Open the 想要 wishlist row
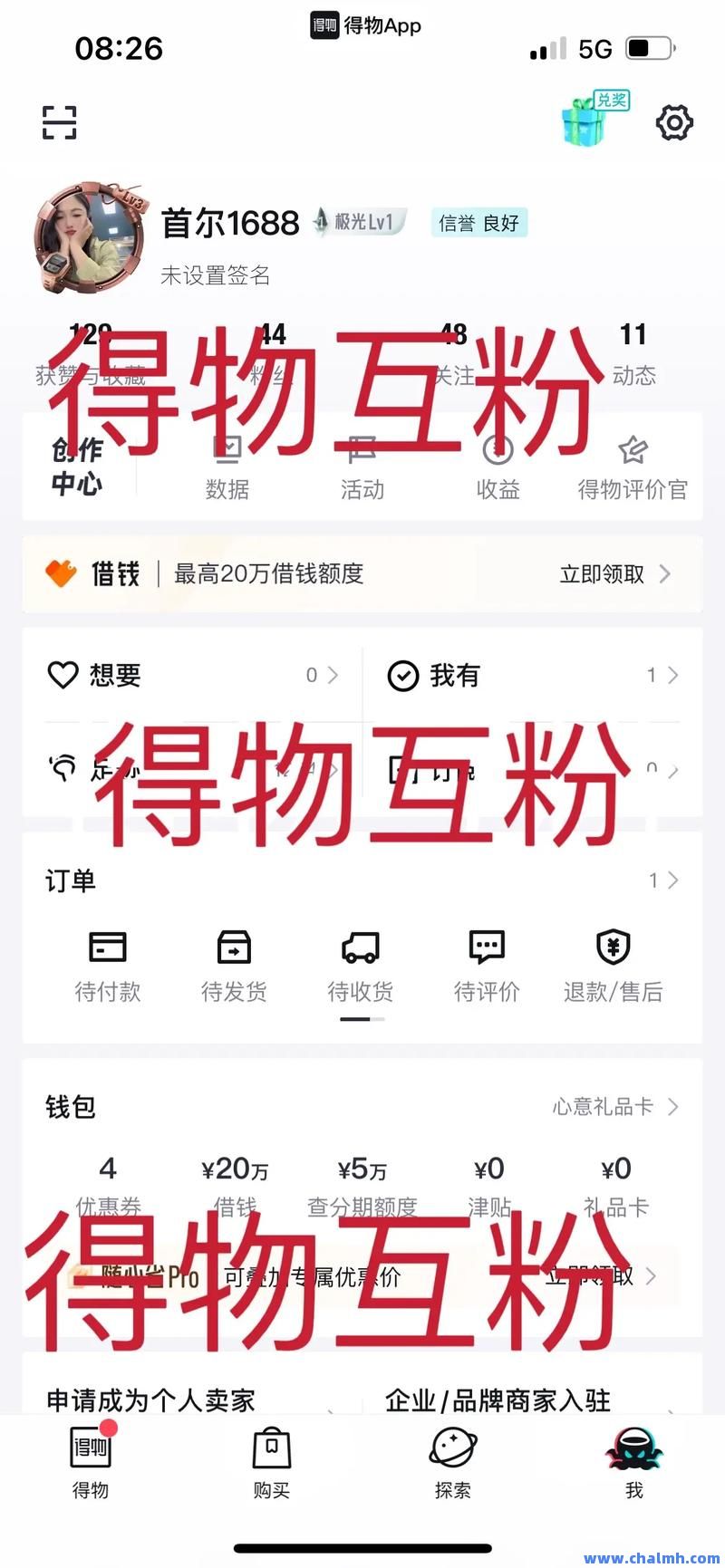The height and width of the screenshot is (1568, 725). [192, 676]
